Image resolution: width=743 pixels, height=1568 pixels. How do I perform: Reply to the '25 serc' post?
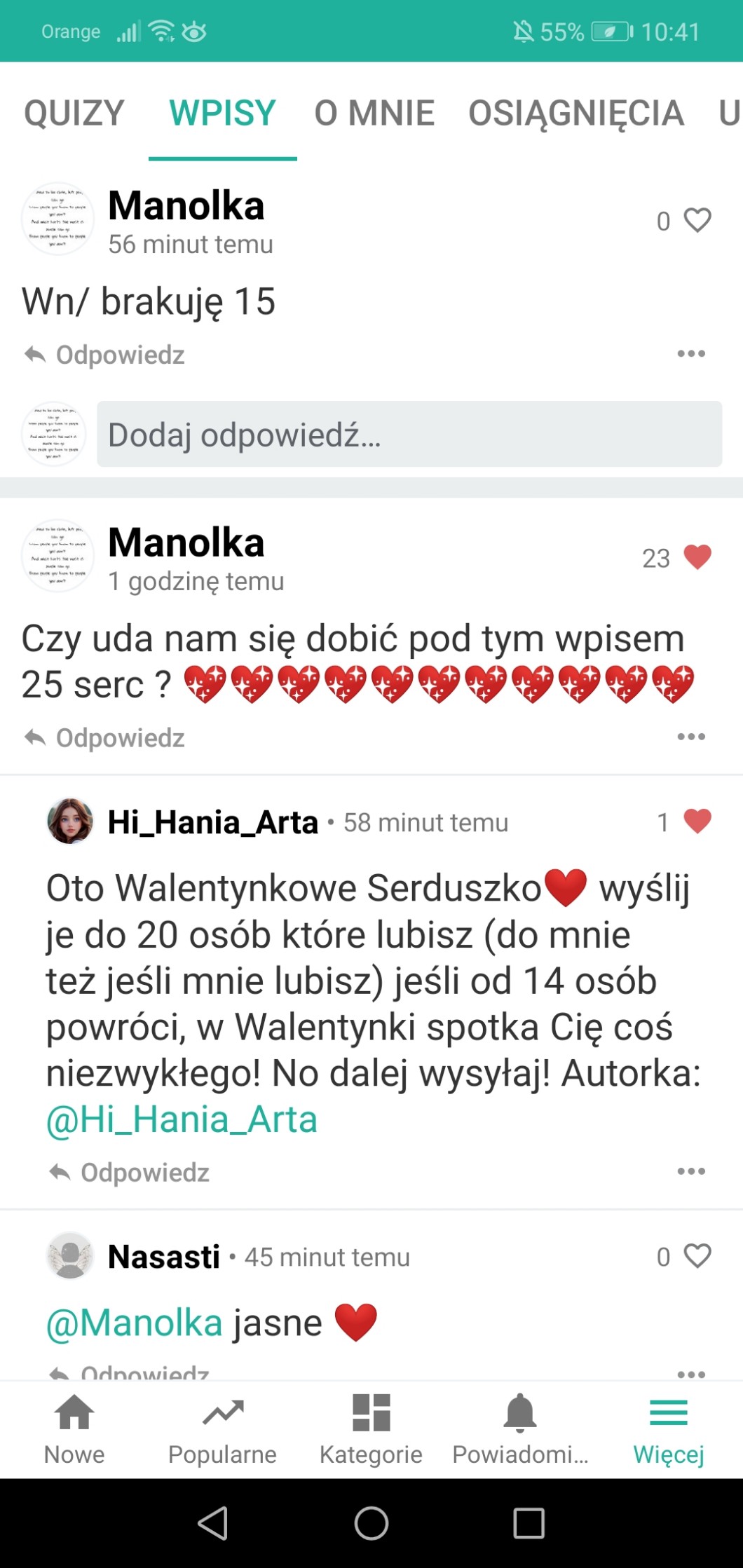105,738
